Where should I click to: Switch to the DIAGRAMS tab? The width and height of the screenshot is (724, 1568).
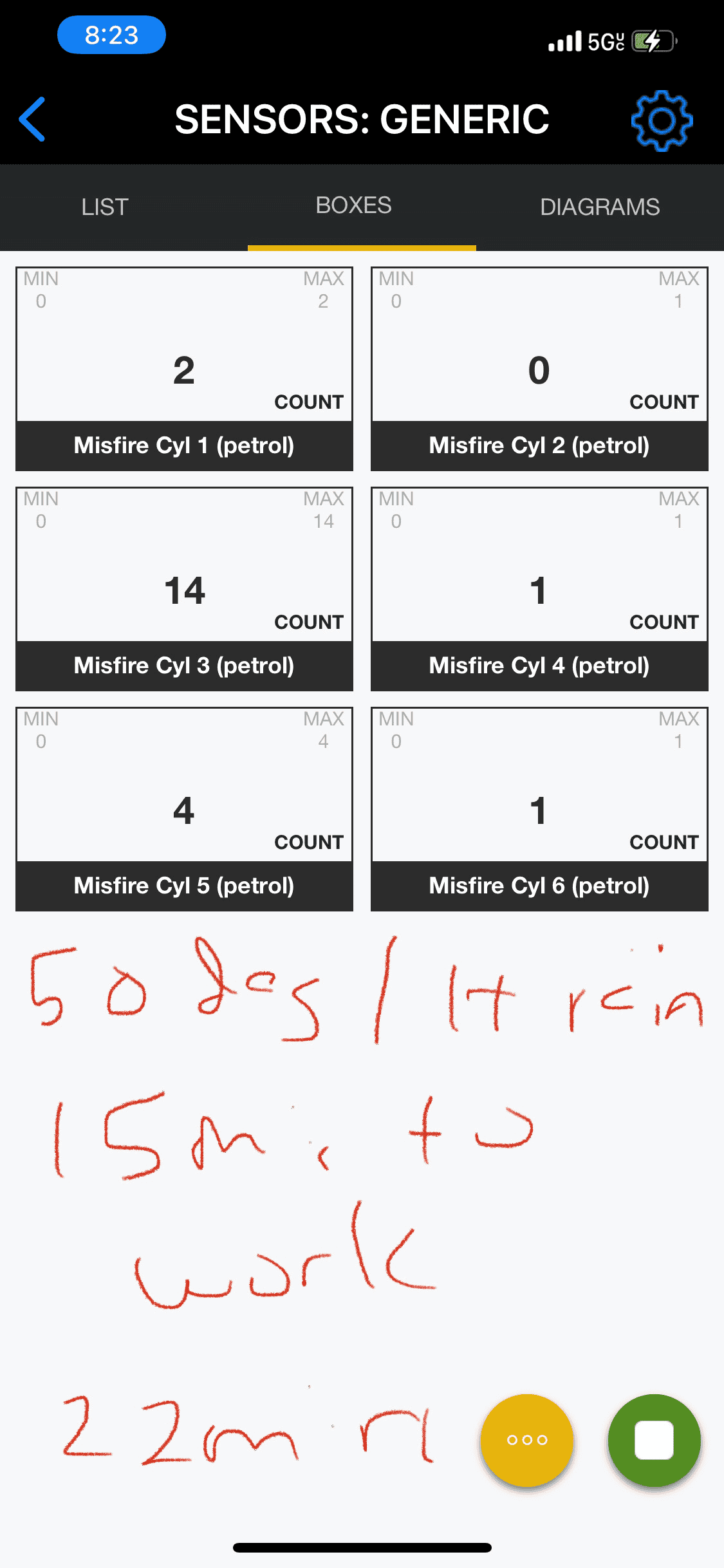point(600,207)
